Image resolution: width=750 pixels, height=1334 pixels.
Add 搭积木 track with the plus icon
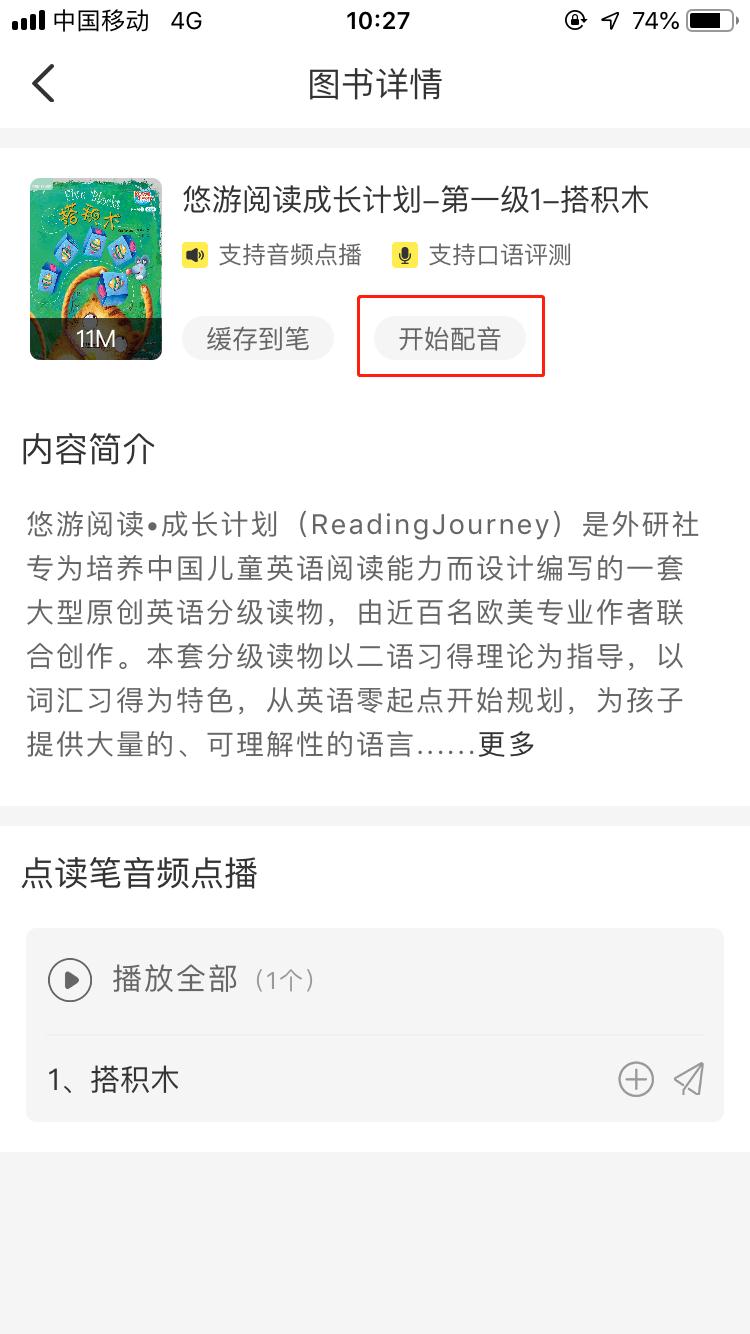pyautogui.click(x=636, y=1080)
